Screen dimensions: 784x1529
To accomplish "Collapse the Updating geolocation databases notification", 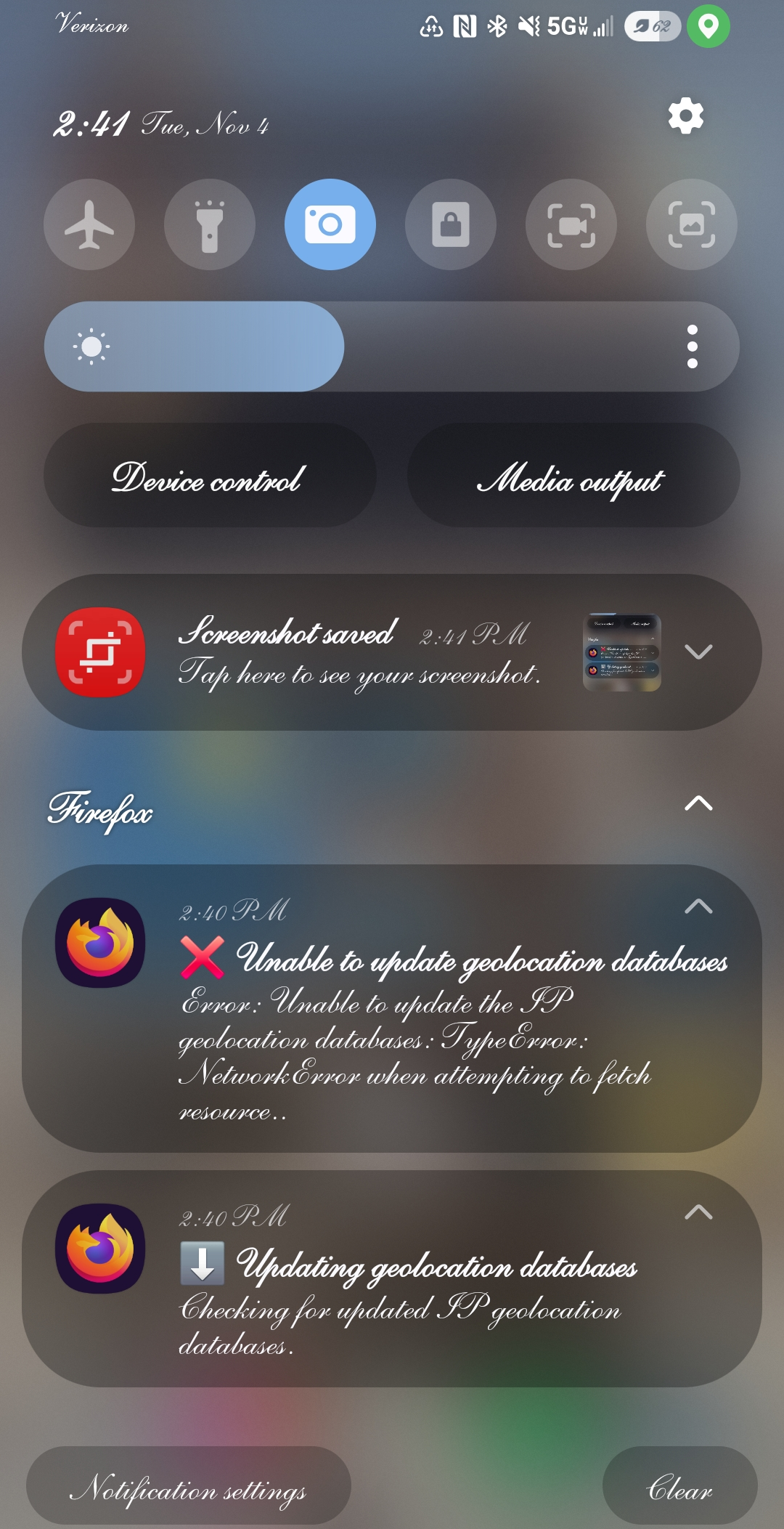I will click(x=698, y=1212).
